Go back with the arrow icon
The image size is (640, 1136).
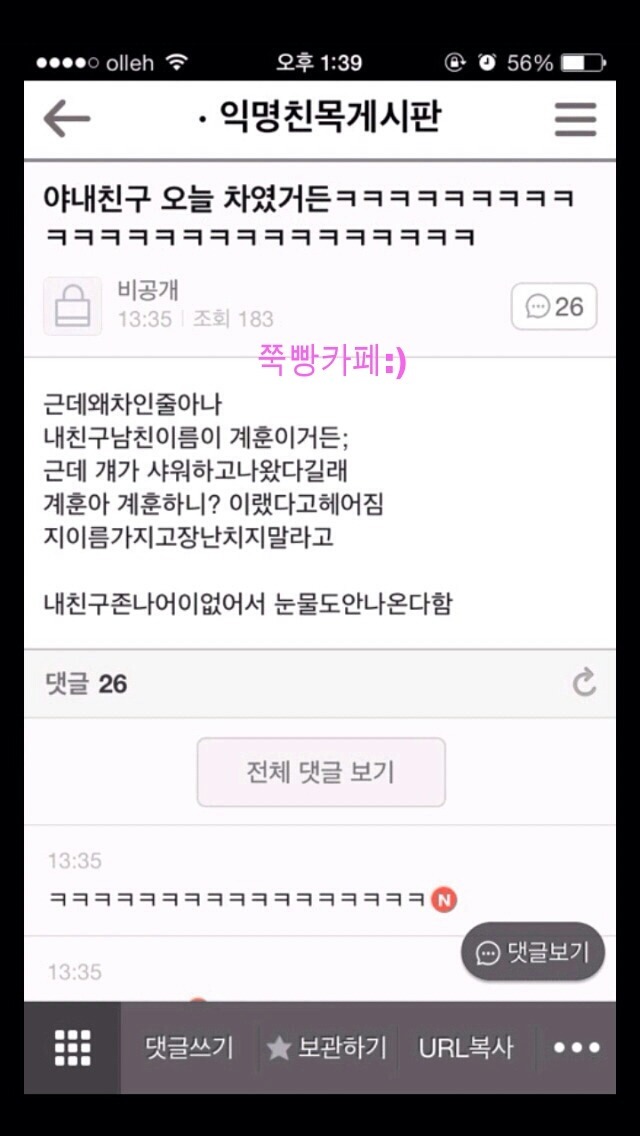[x=67, y=119]
